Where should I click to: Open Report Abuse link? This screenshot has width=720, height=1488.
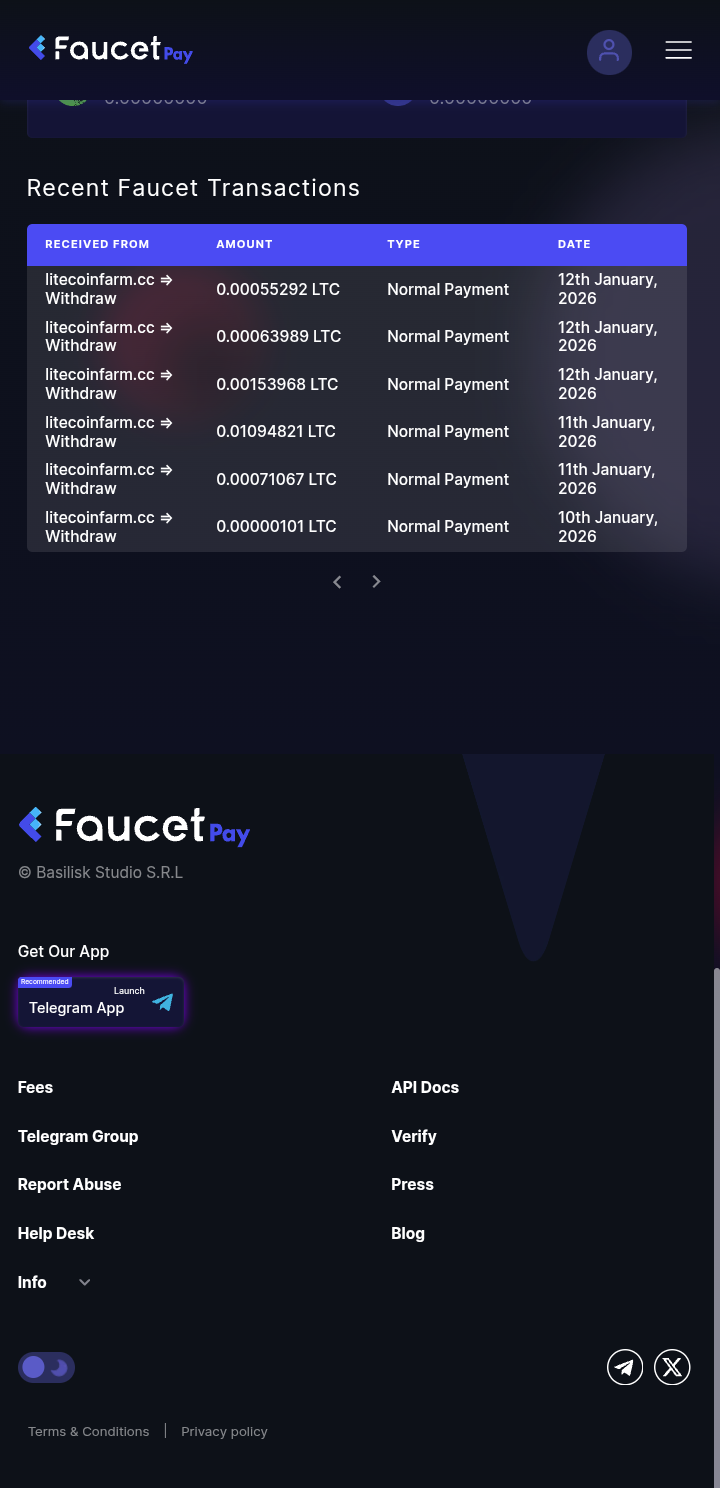(x=69, y=1184)
